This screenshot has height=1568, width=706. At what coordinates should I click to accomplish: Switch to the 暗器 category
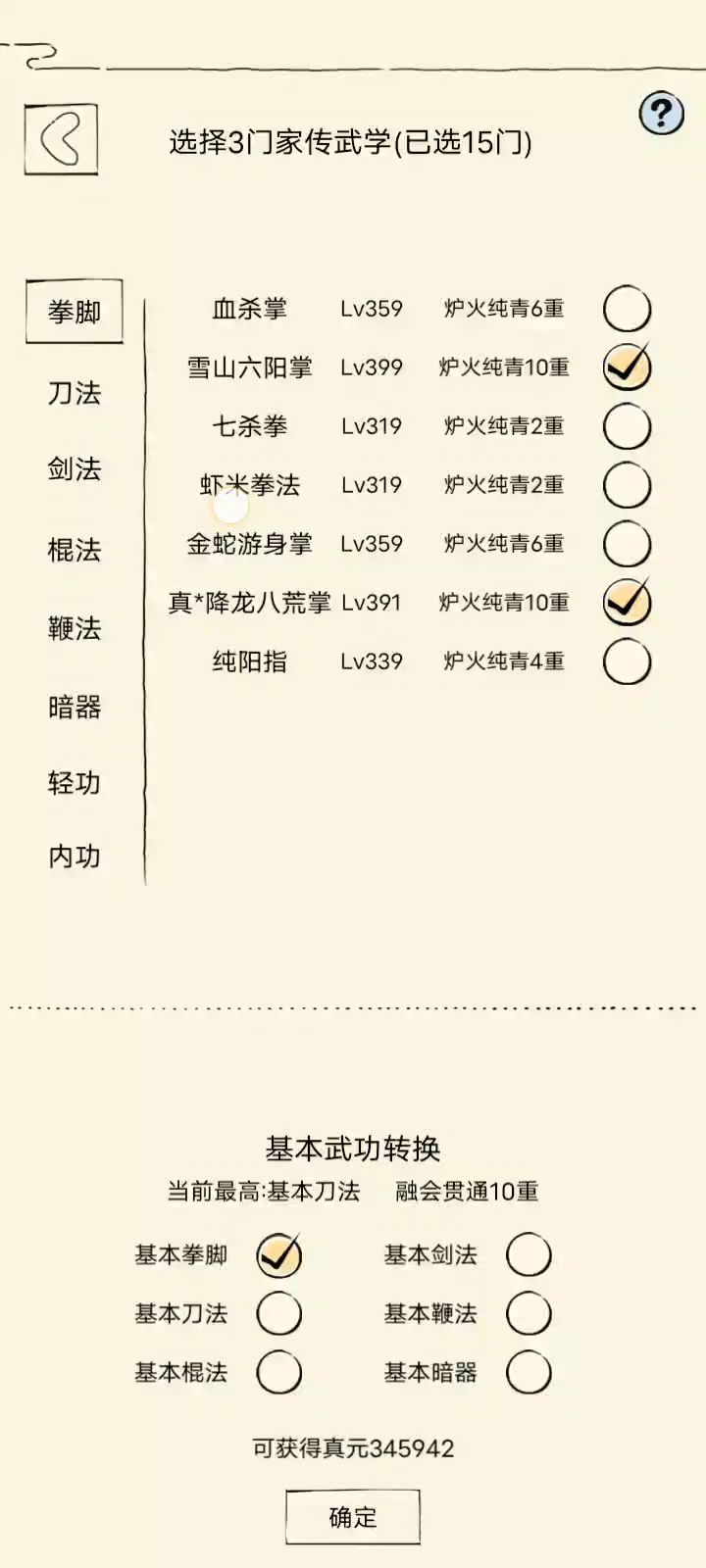pos(75,707)
